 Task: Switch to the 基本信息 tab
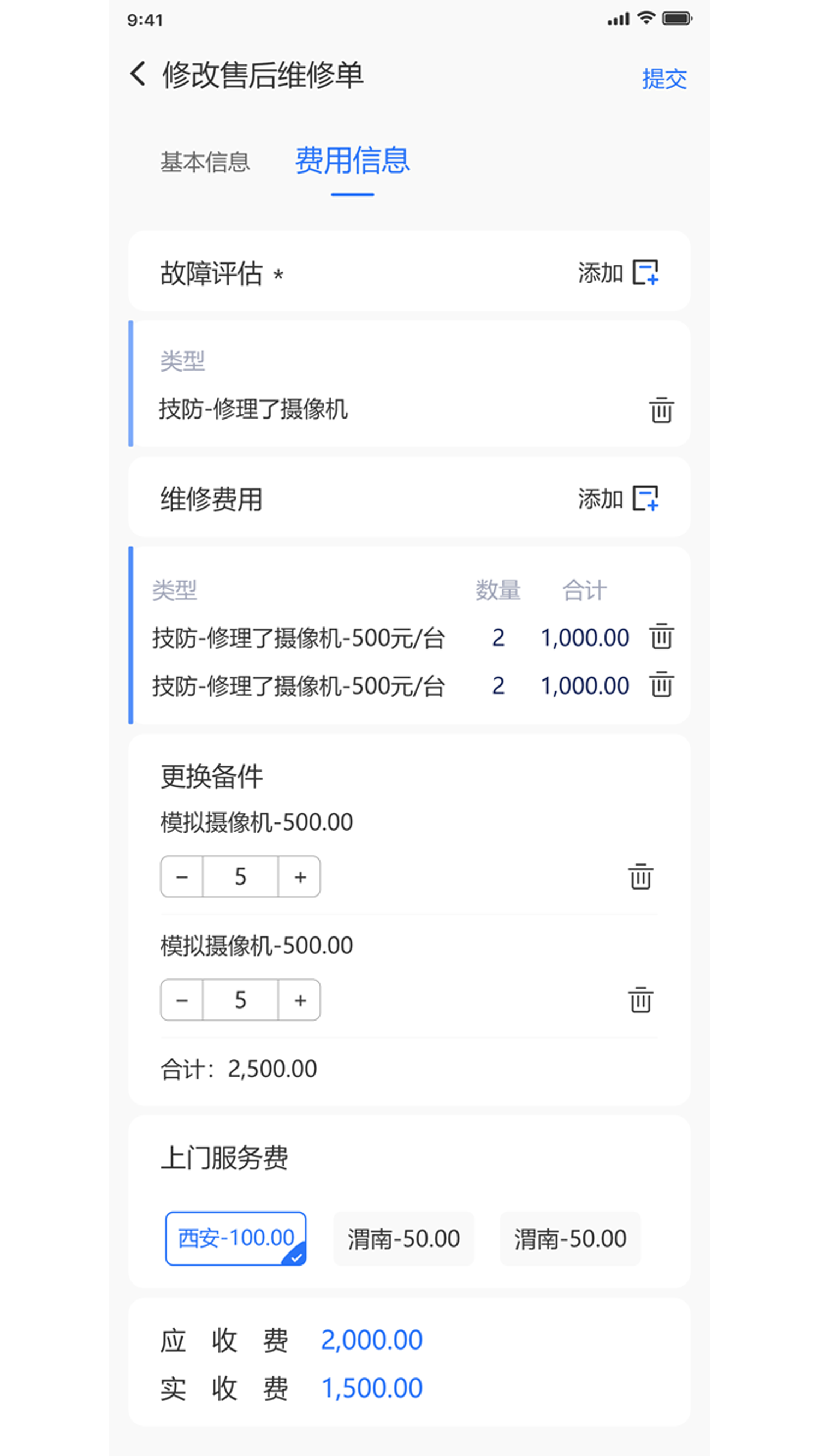[x=205, y=162]
